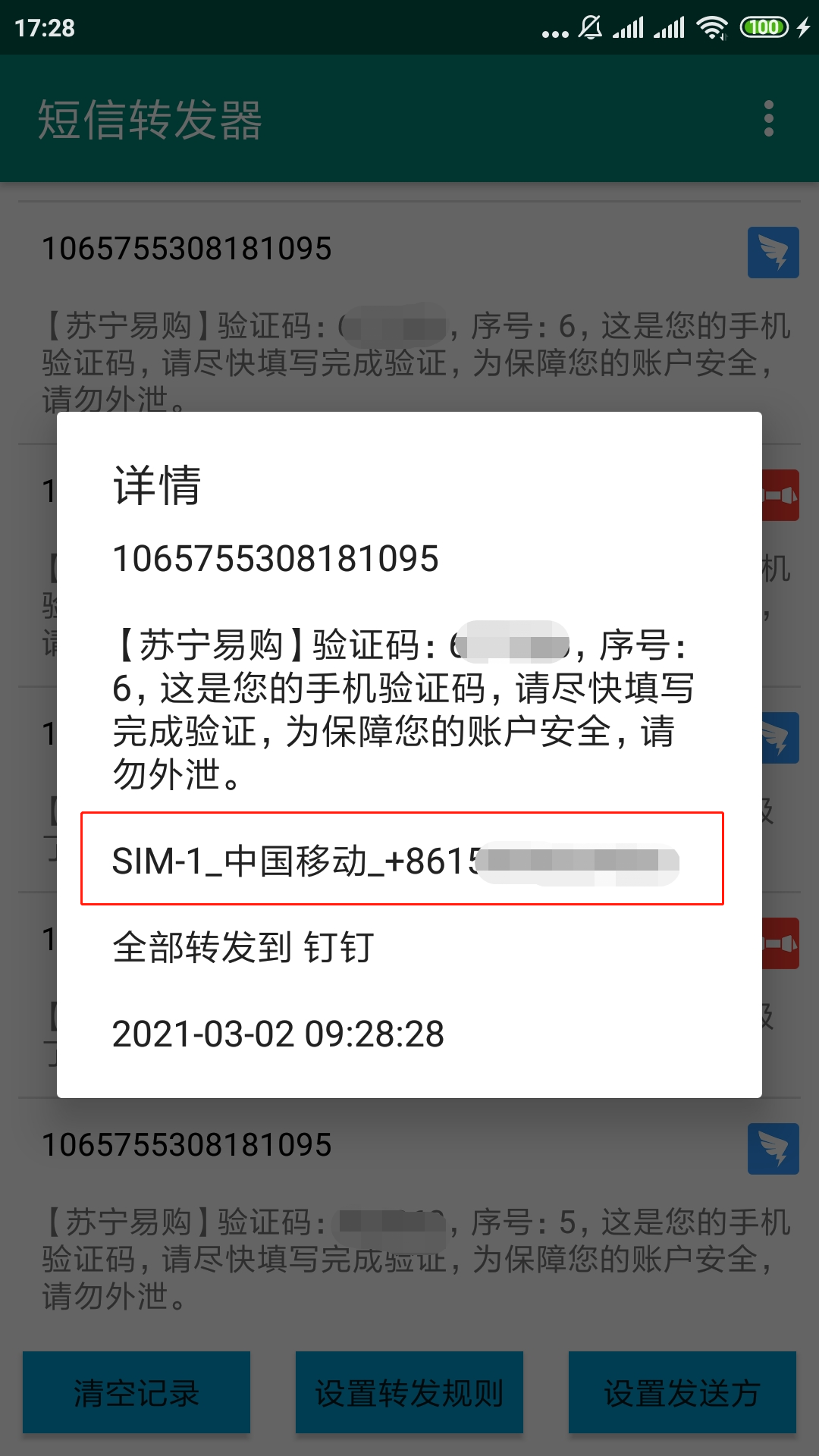Image resolution: width=819 pixels, height=1456 pixels.
Task: Open 设置发送方 sender settings
Action: pos(682,1392)
